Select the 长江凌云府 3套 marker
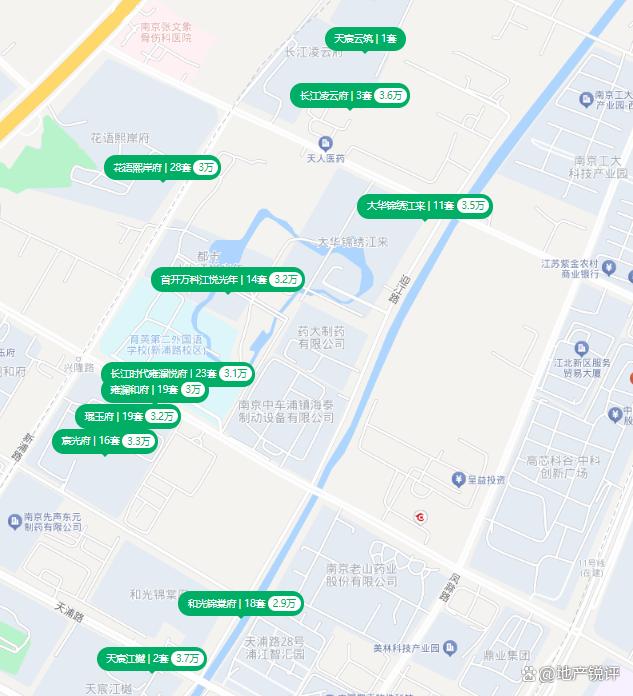The width and height of the screenshot is (633, 696). 349,96
